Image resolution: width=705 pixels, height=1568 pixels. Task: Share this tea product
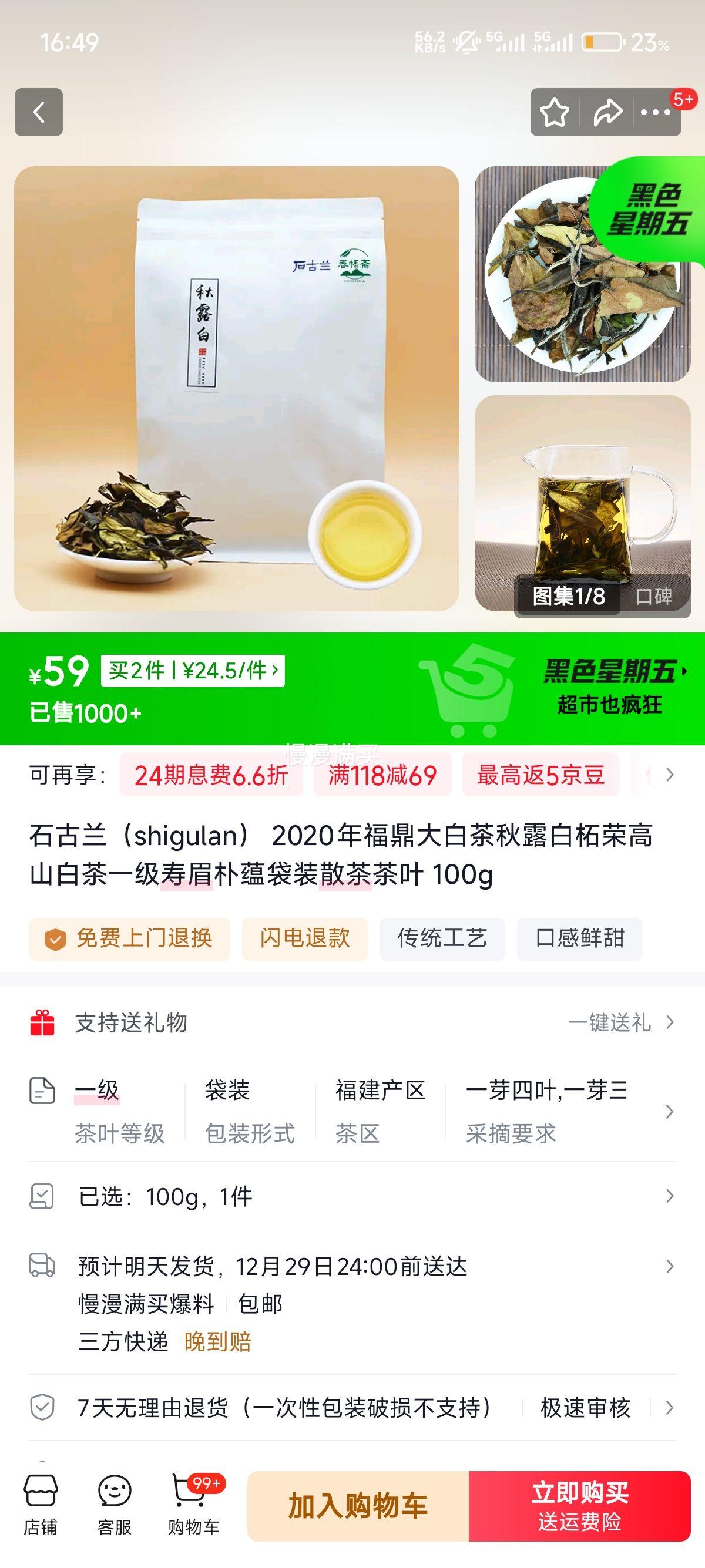tap(607, 113)
